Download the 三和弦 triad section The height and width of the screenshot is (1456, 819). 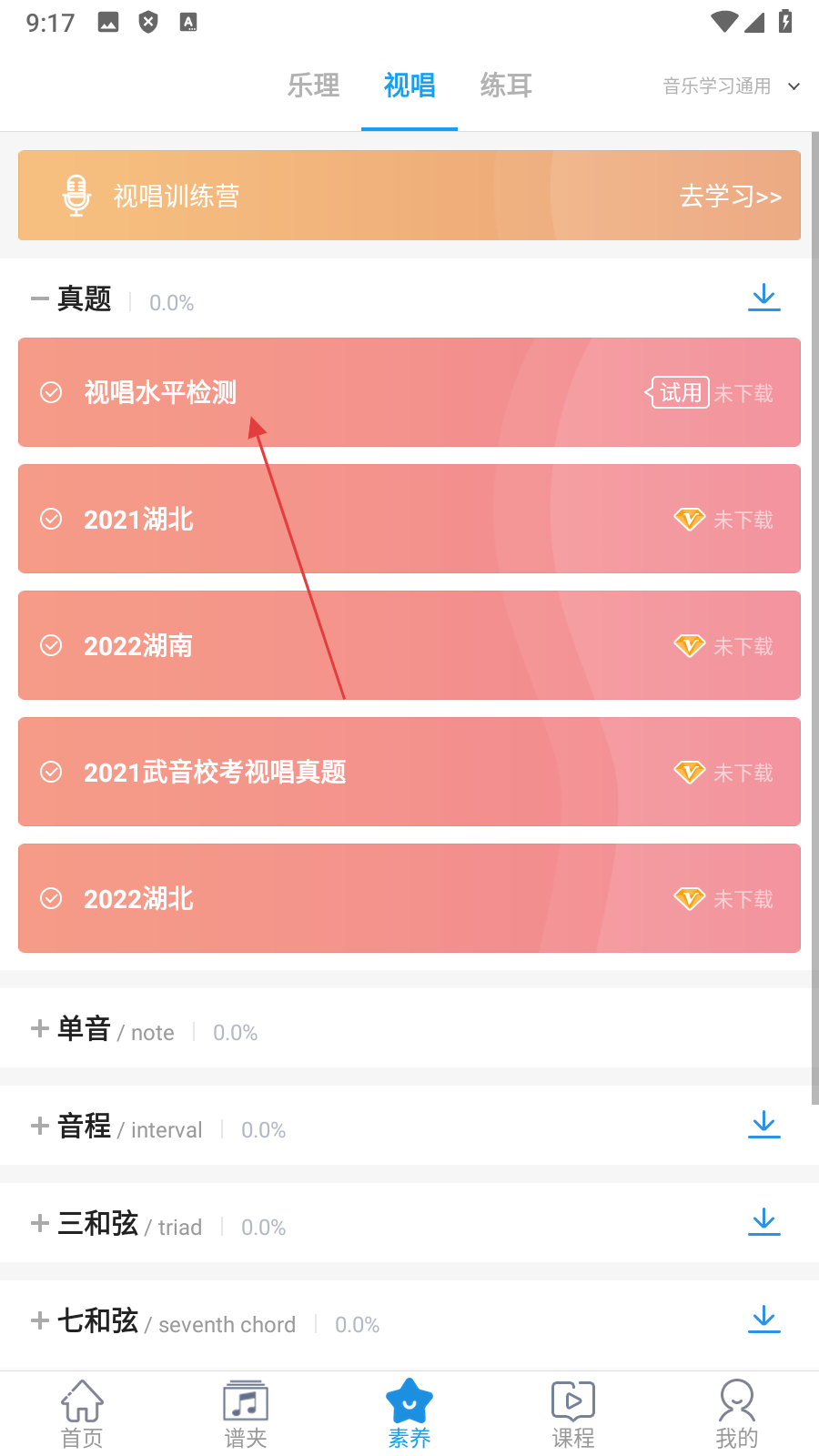764,1222
